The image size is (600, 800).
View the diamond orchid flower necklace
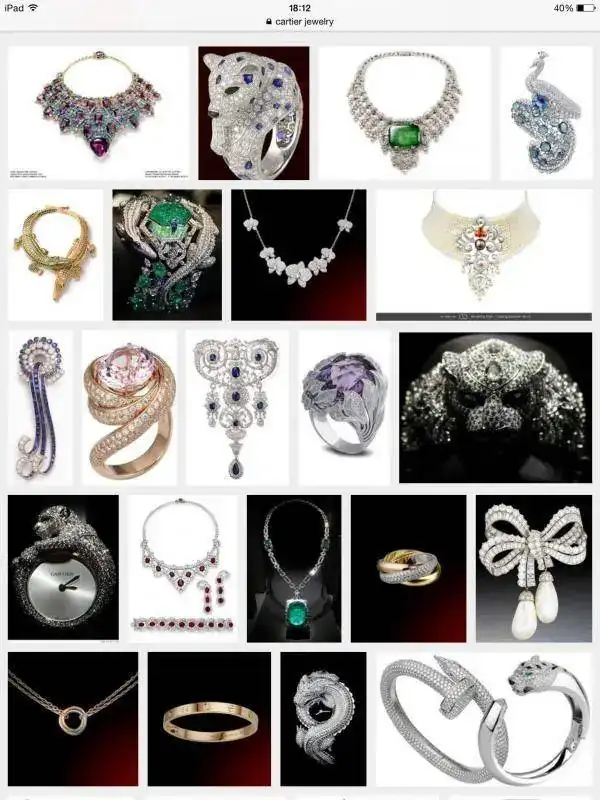(x=298, y=255)
